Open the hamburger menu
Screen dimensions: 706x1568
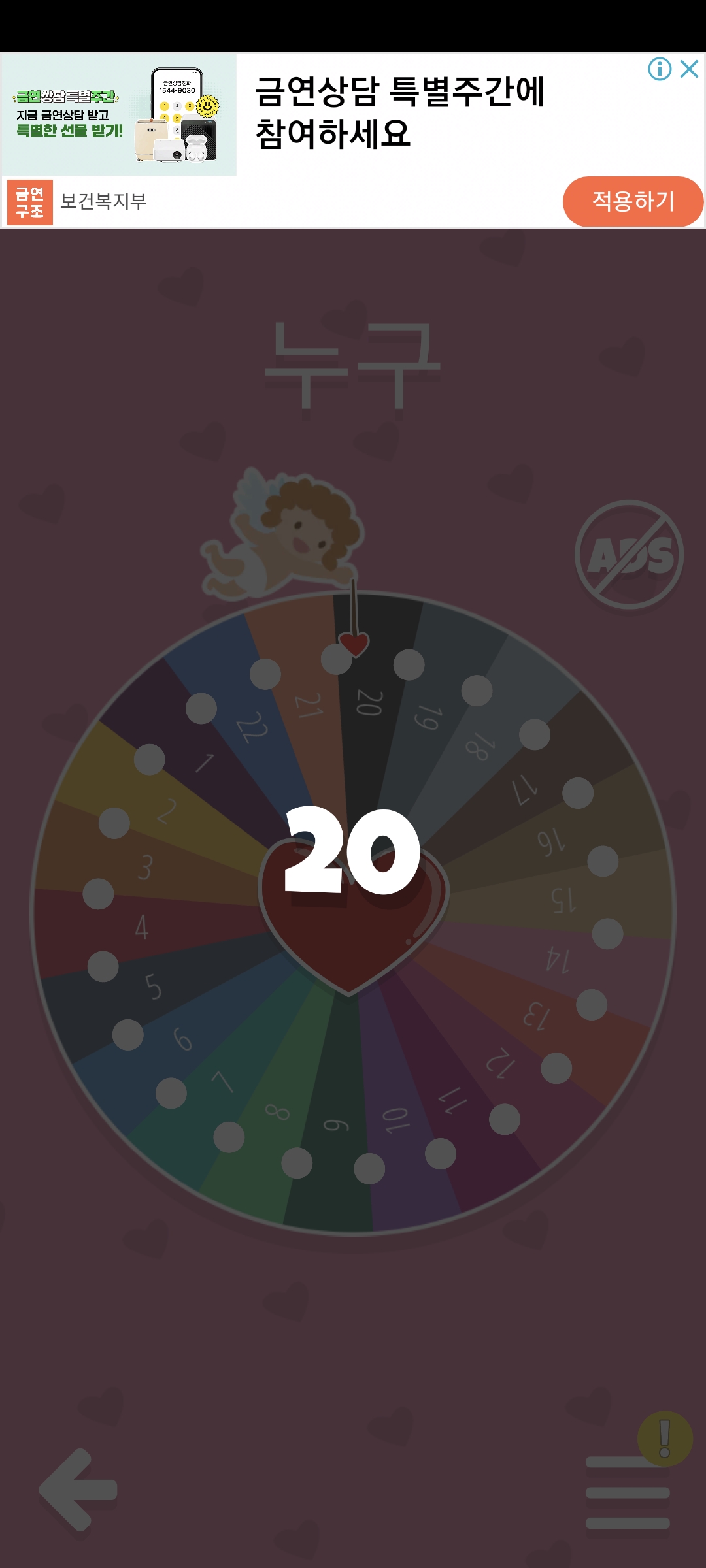628,1493
